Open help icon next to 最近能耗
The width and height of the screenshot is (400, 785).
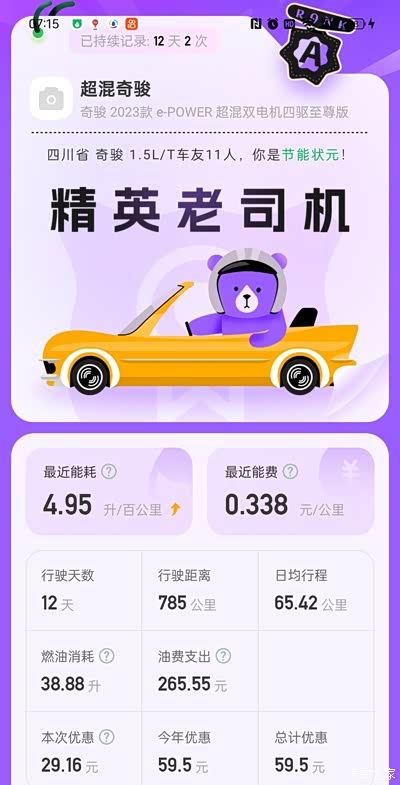(x=109, y=472)
